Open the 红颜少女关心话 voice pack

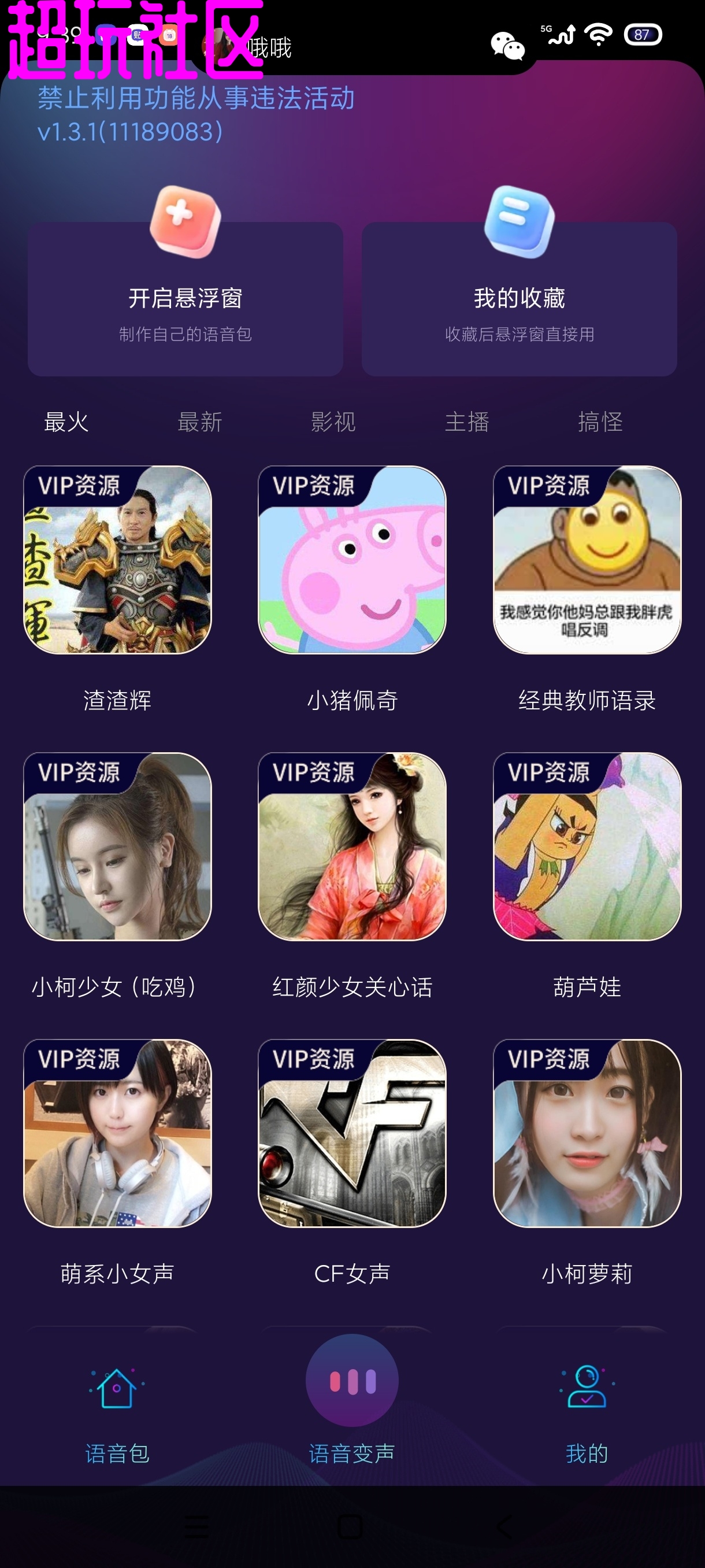point(352,846)
